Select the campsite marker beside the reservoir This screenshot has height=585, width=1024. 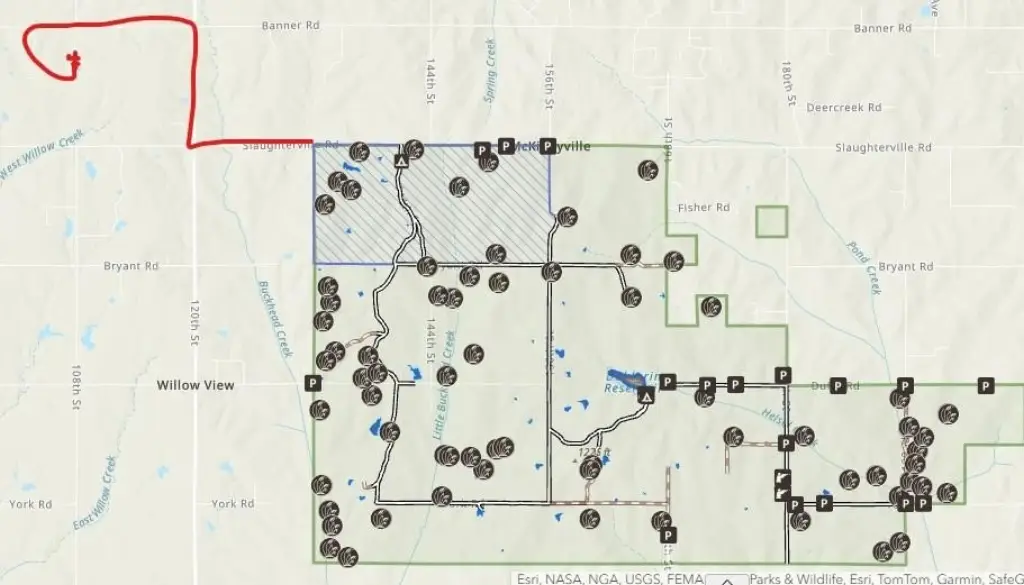click(646, 397)
